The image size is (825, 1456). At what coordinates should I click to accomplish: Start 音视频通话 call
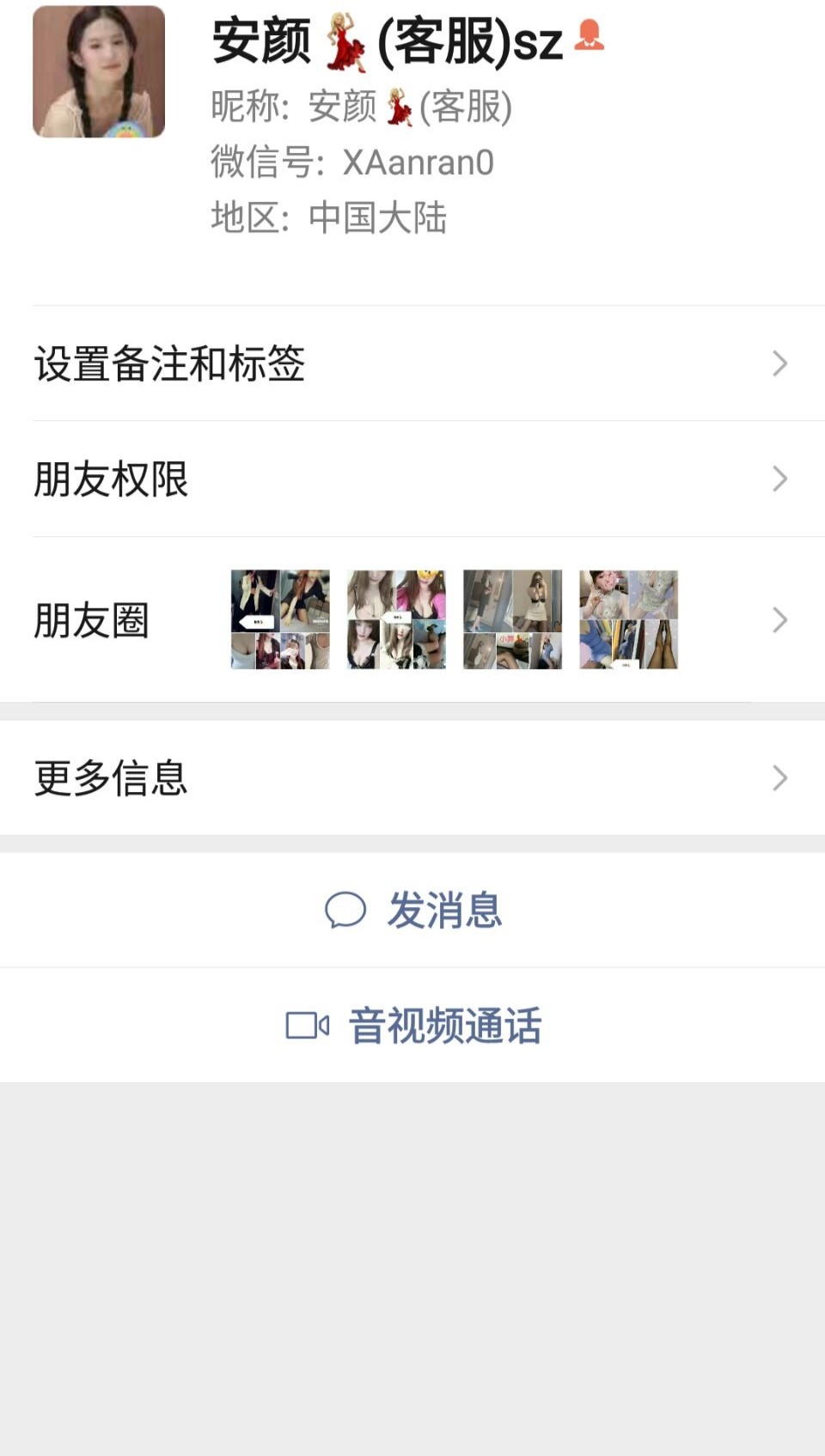[x=414, y=1025]
